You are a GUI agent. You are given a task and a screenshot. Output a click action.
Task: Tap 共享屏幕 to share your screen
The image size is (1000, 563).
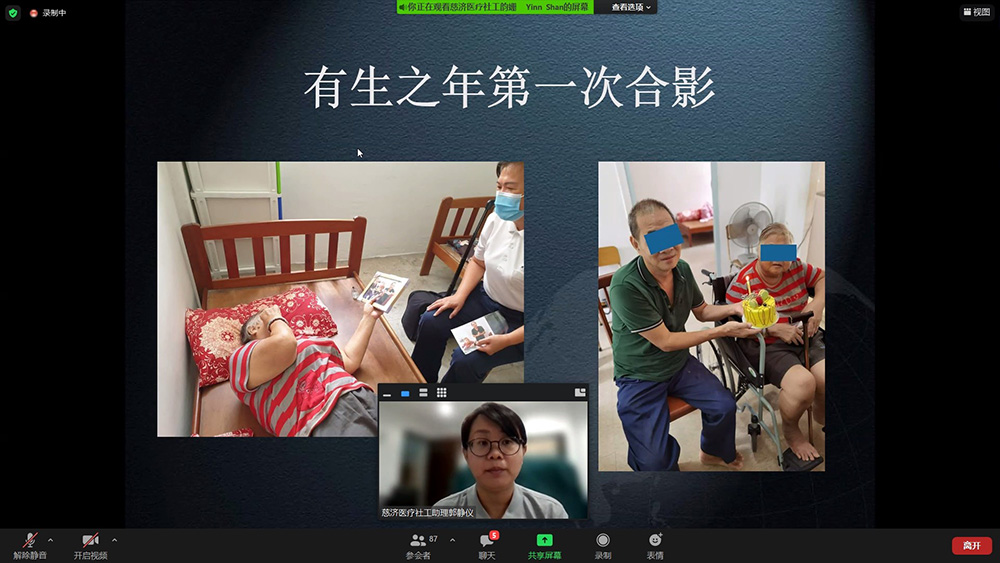pyautogui.click(x=544, y=545)
